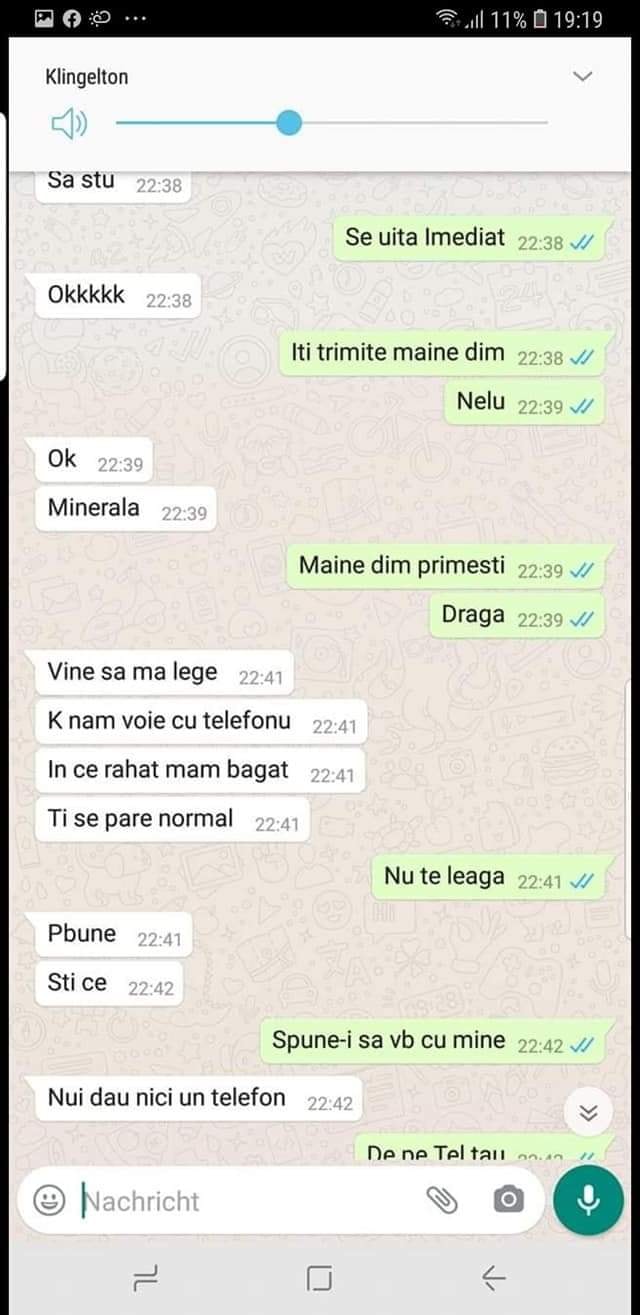Go to the home screen
This screenshot has height=1315, width=640.
coord(319,1278)
